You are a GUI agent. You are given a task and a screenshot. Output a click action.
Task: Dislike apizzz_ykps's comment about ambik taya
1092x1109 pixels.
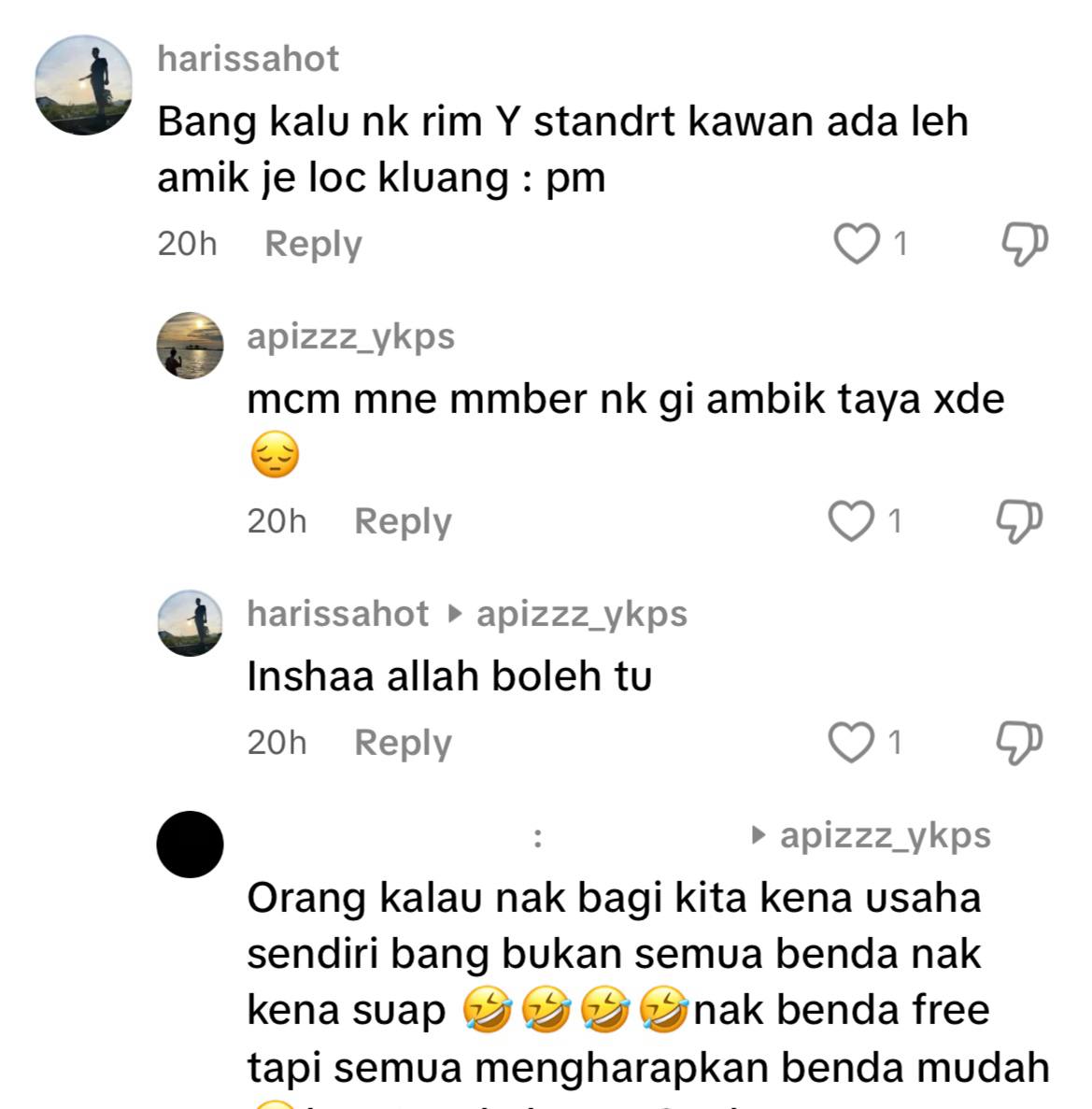(x=1019, y=520)
